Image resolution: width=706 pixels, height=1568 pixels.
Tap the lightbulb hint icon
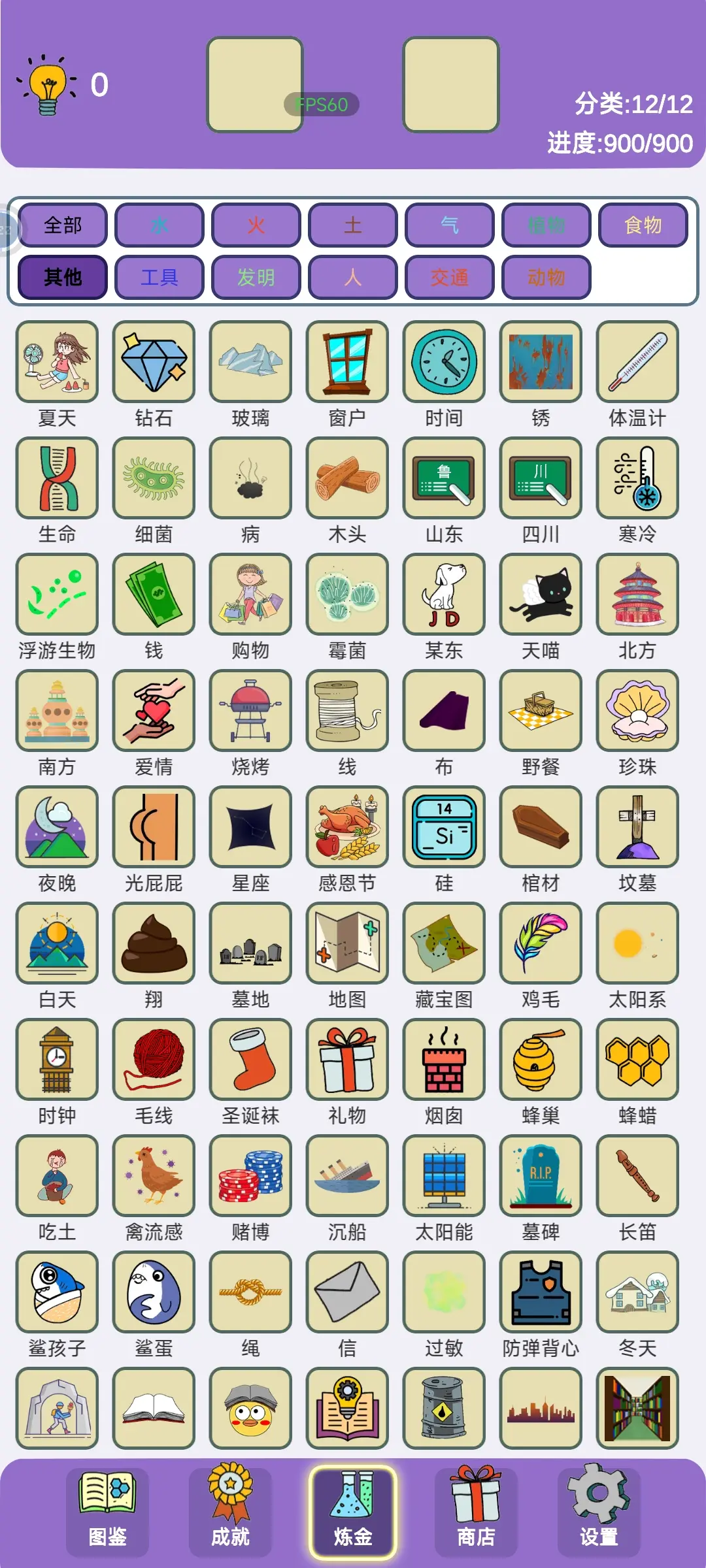tap(47, 86)
